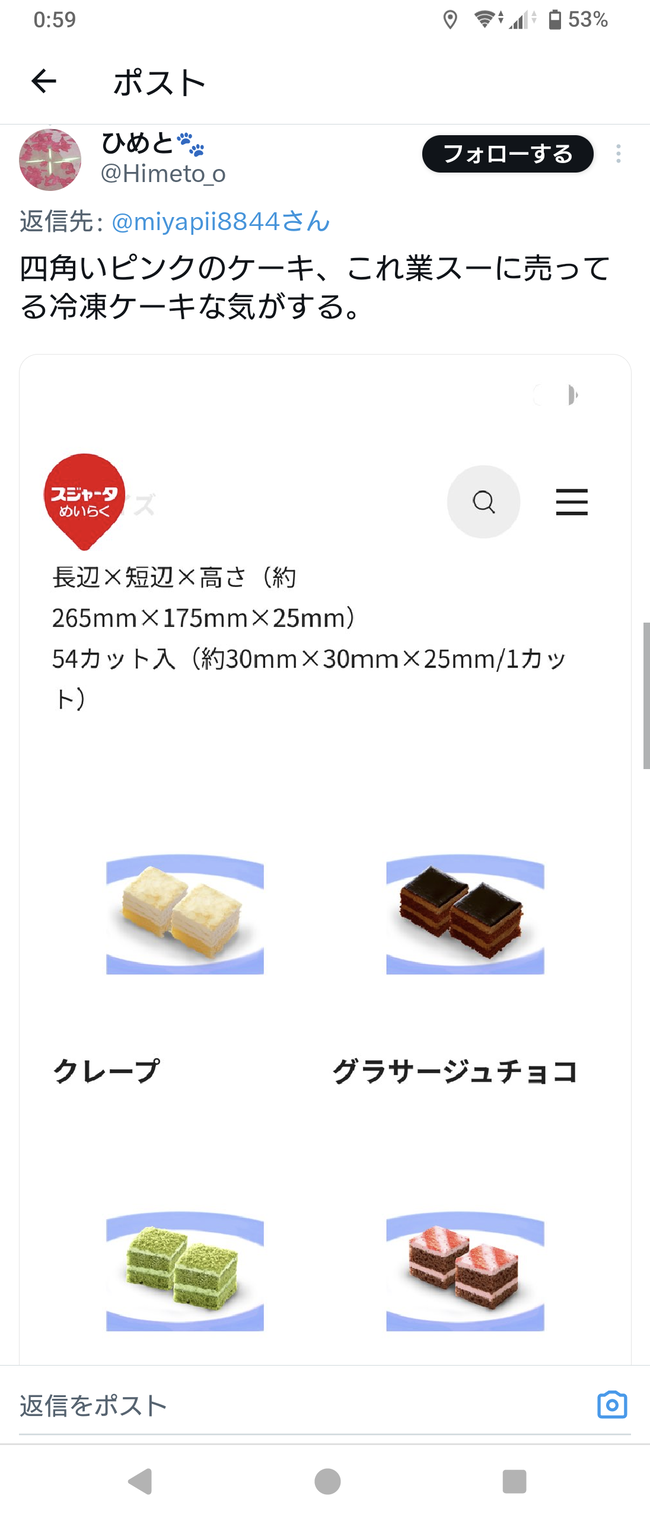The image size is (650, 1518).
Task: Go back from the post screen
Action: pos(44,82)
